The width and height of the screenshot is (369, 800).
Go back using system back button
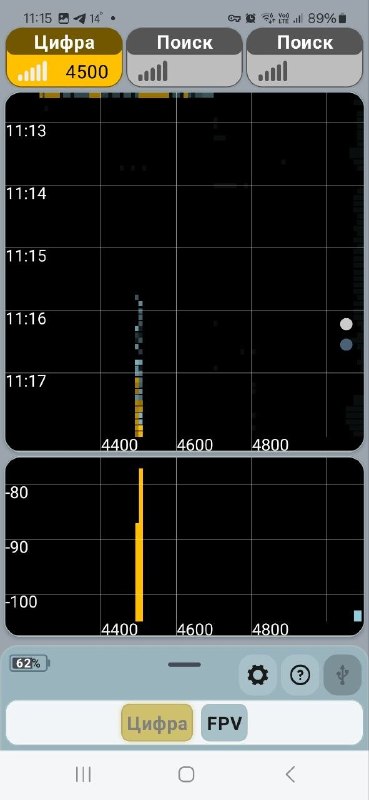[290, 774]
